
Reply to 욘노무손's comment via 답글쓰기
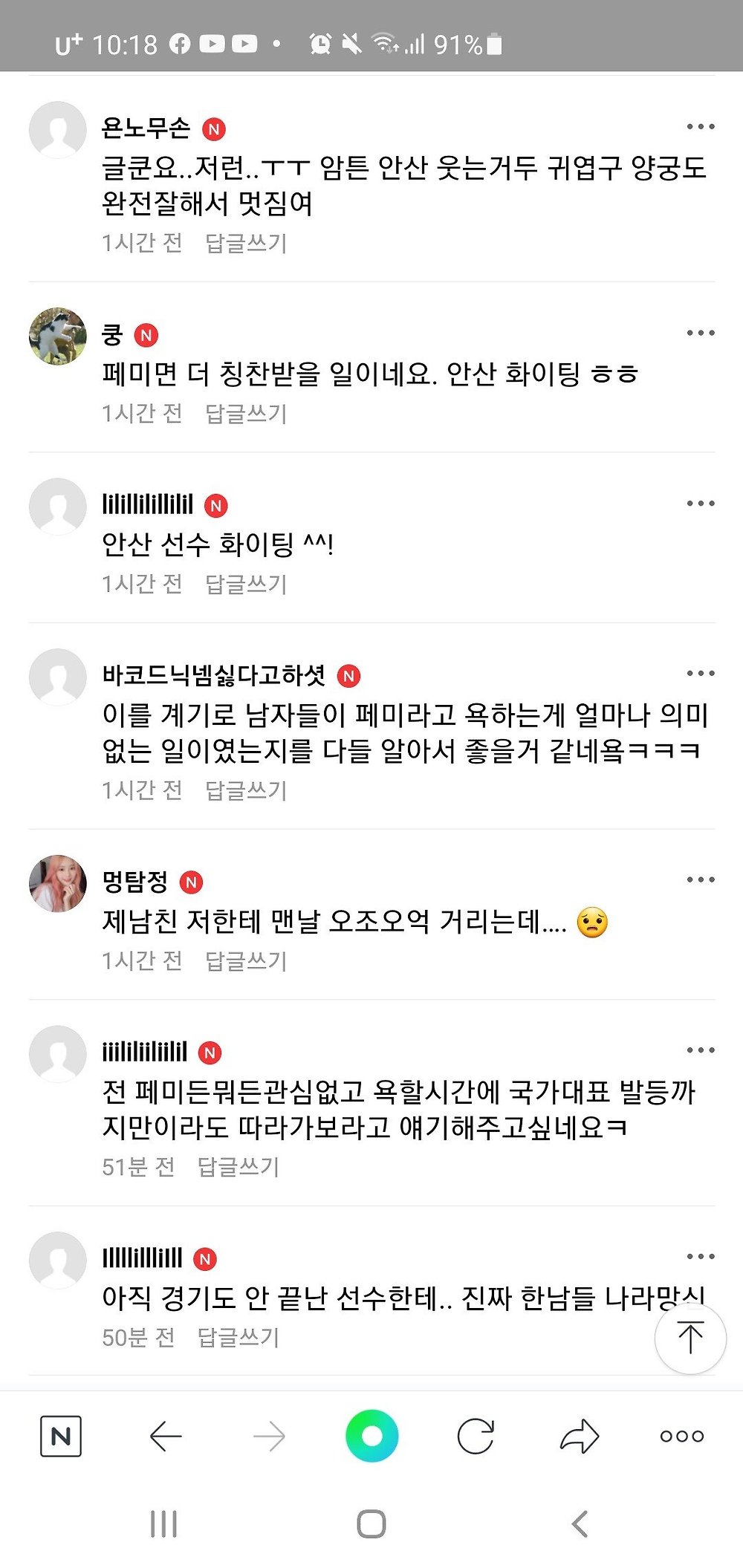pyautogui.click(x=245, y=243)
